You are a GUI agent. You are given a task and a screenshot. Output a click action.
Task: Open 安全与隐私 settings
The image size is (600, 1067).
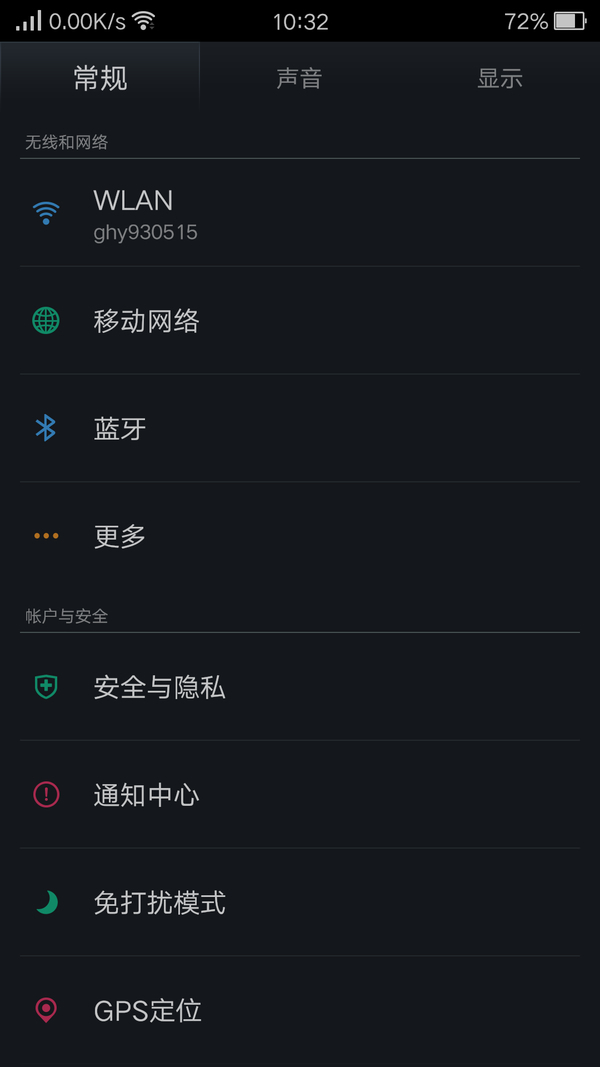tap(300, 687)
